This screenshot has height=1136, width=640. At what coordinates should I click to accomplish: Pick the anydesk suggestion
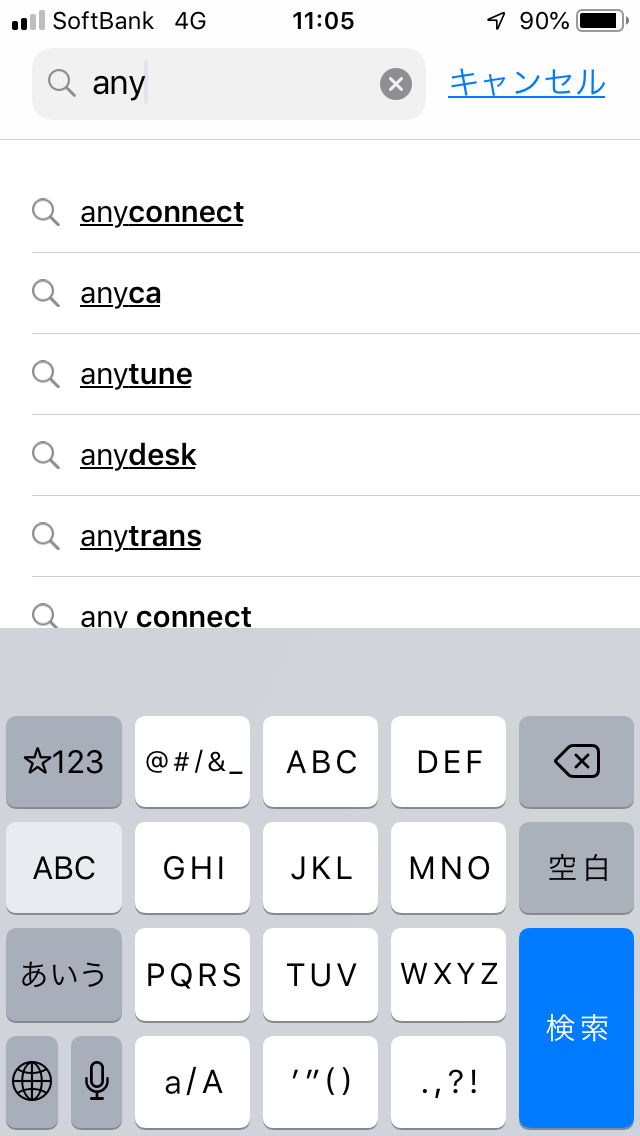click(336, 456)
